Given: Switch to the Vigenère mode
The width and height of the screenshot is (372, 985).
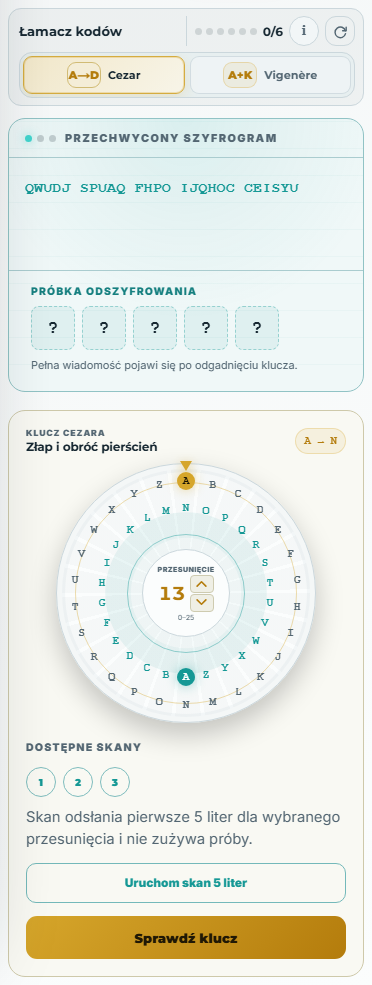Looking at the screenshot, I should click(x=270, y=75).
